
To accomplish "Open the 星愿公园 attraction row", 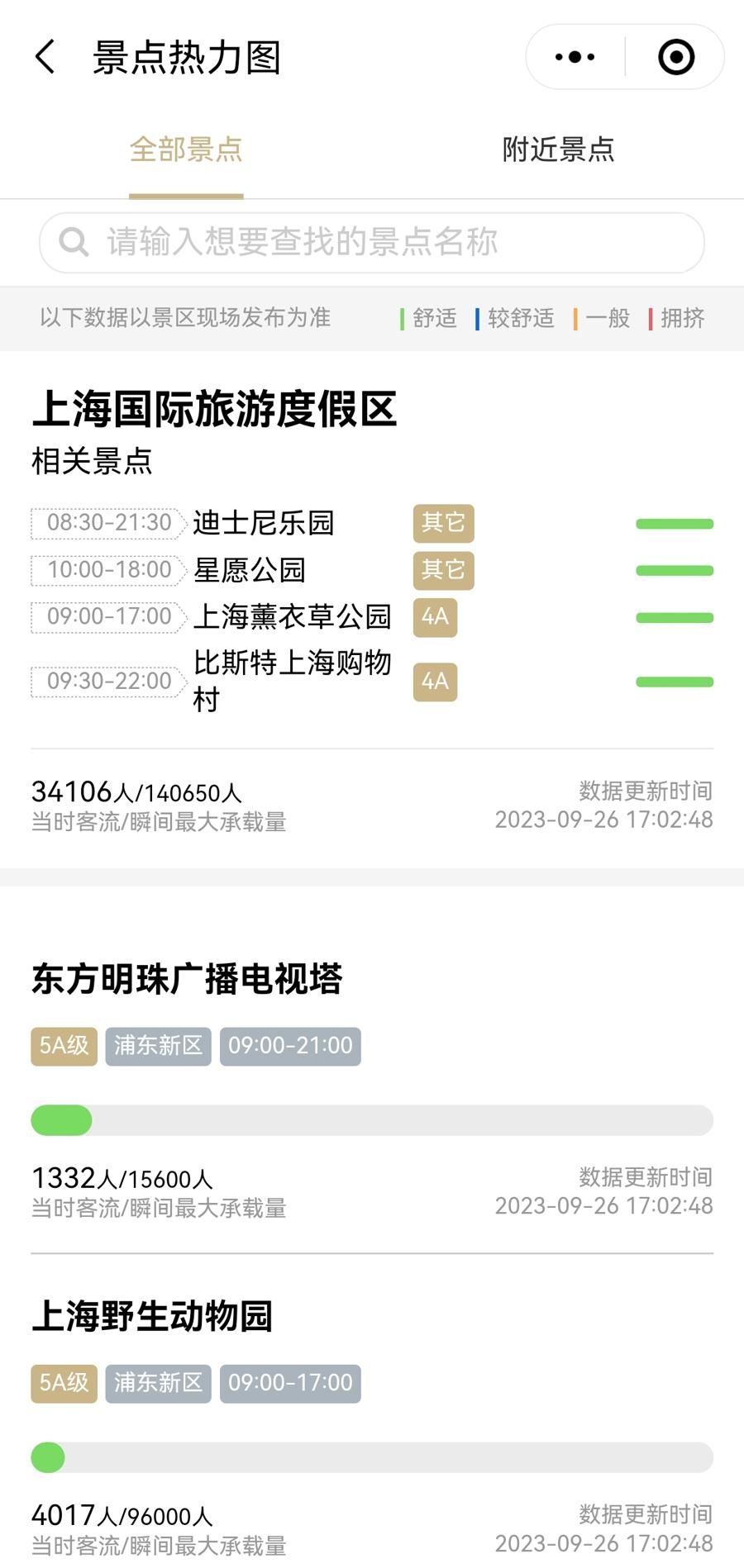I will pos(250,570).
